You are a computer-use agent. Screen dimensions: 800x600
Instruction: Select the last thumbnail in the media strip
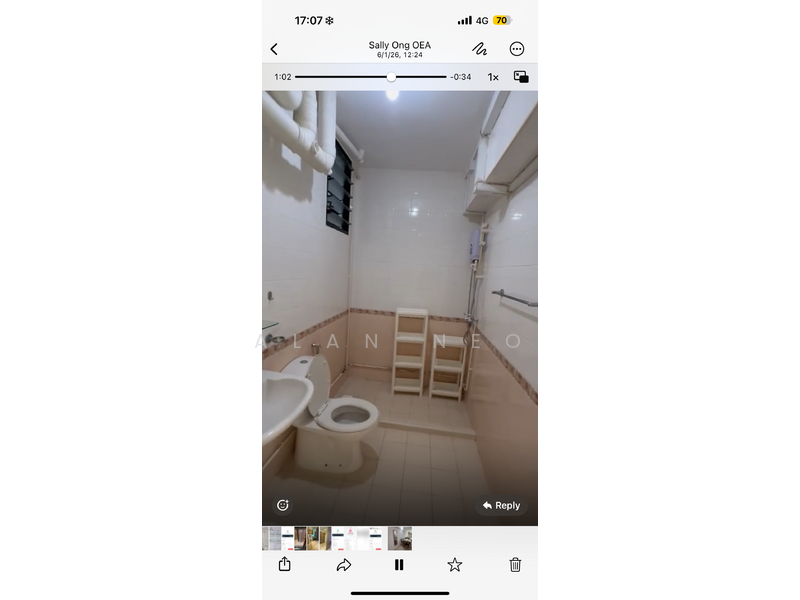400,538
